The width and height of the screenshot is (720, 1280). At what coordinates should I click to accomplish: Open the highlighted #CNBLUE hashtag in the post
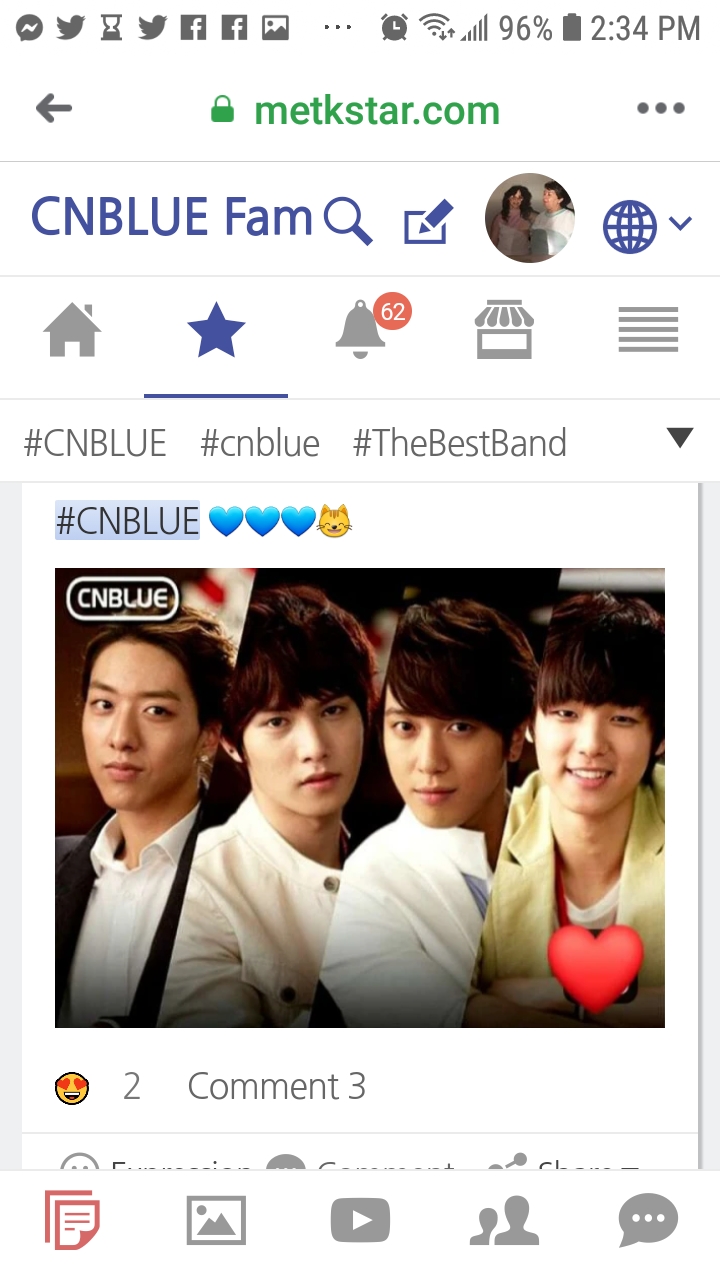coord(127,521)
